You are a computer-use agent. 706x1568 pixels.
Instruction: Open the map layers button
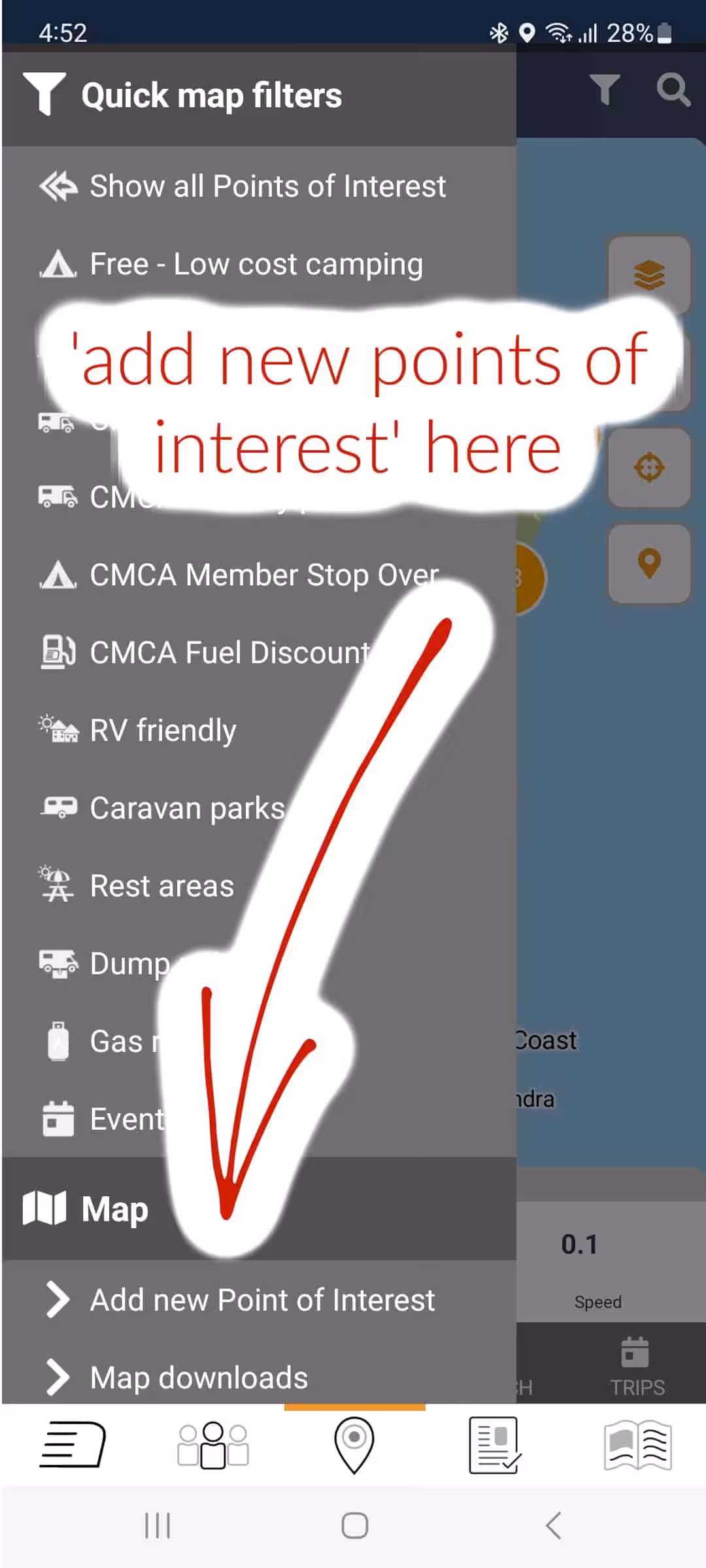tap(649, 275)
